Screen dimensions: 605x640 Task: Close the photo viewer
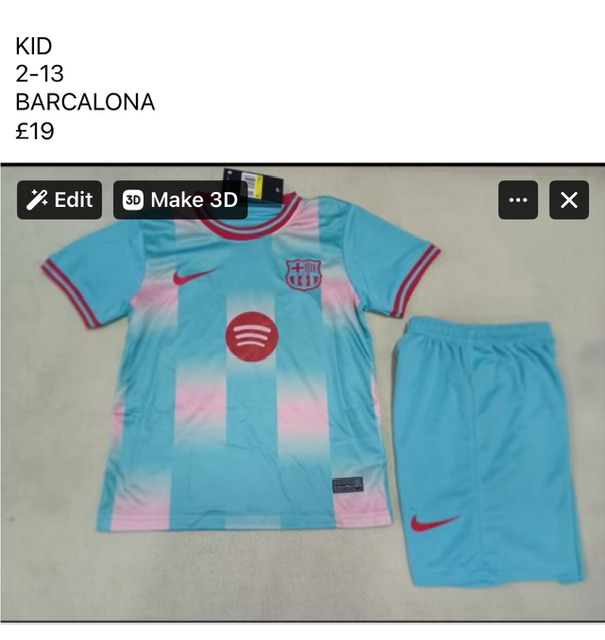(x=569, y=200)
